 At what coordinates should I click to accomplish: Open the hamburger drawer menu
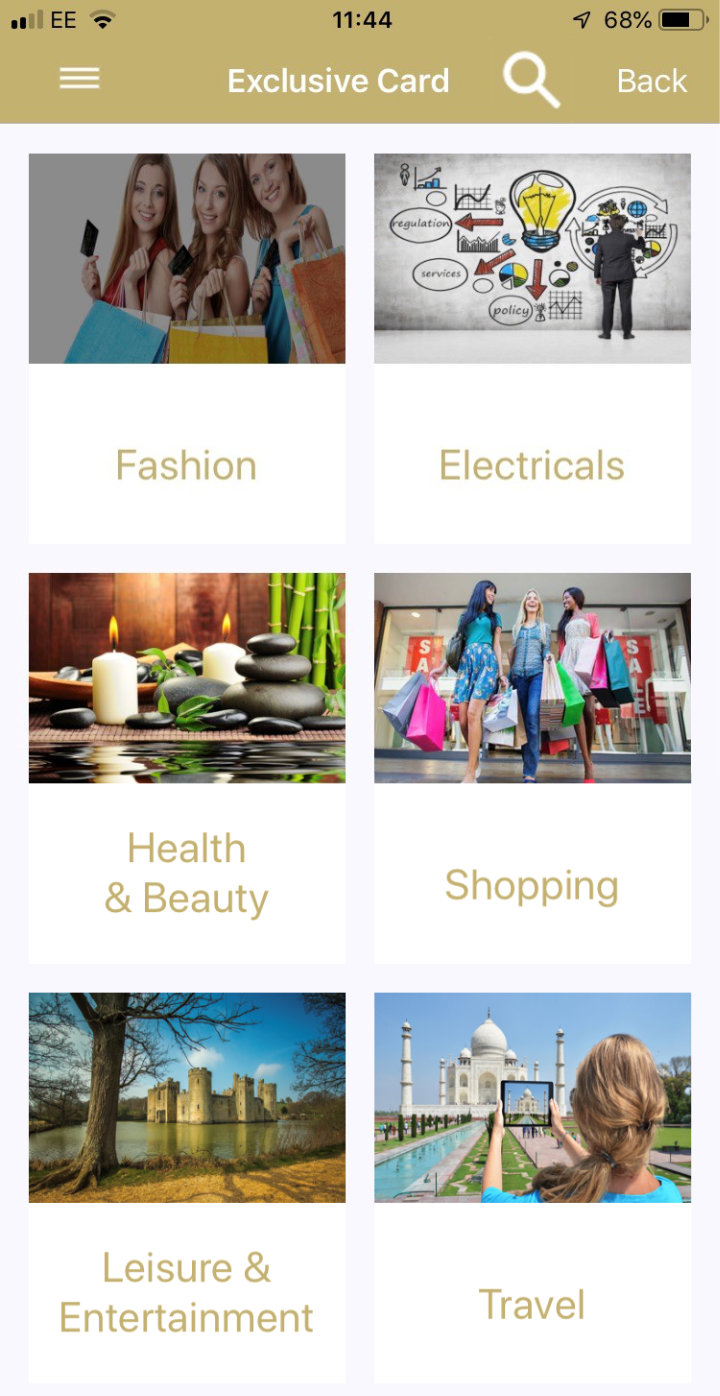(x=79, y=79)
